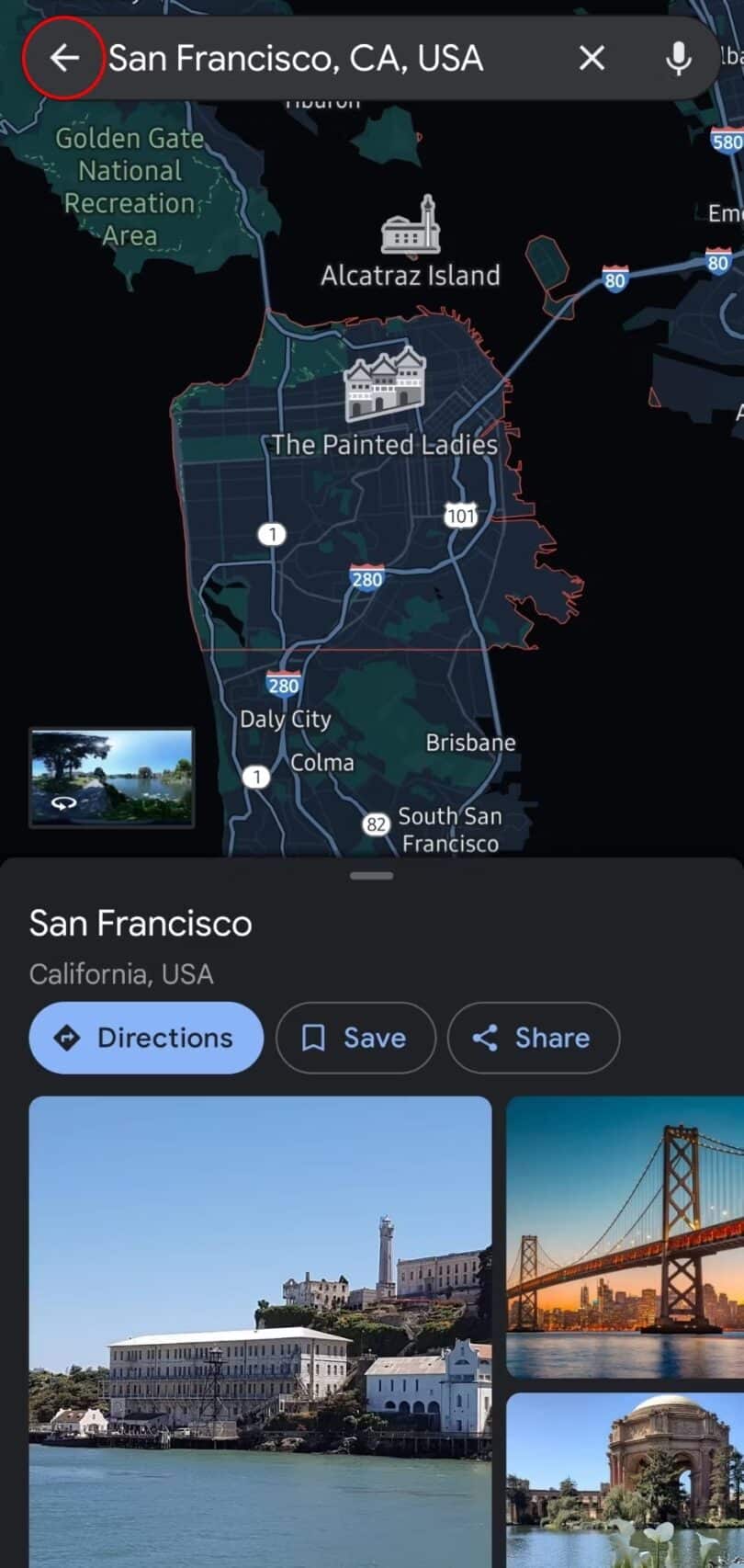This screenshot has height=1568, width=744.
Task: Tap the Share icon
Action: click(x=485, y=1038)
